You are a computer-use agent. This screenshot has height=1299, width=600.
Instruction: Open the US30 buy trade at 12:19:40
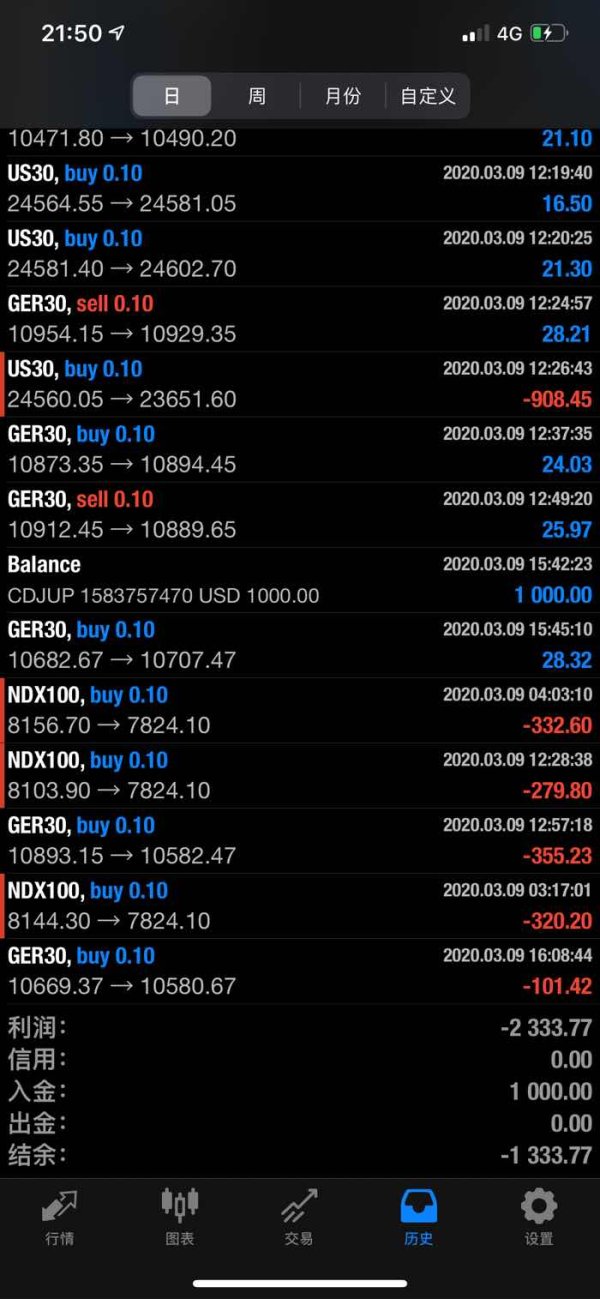(300, 189)
